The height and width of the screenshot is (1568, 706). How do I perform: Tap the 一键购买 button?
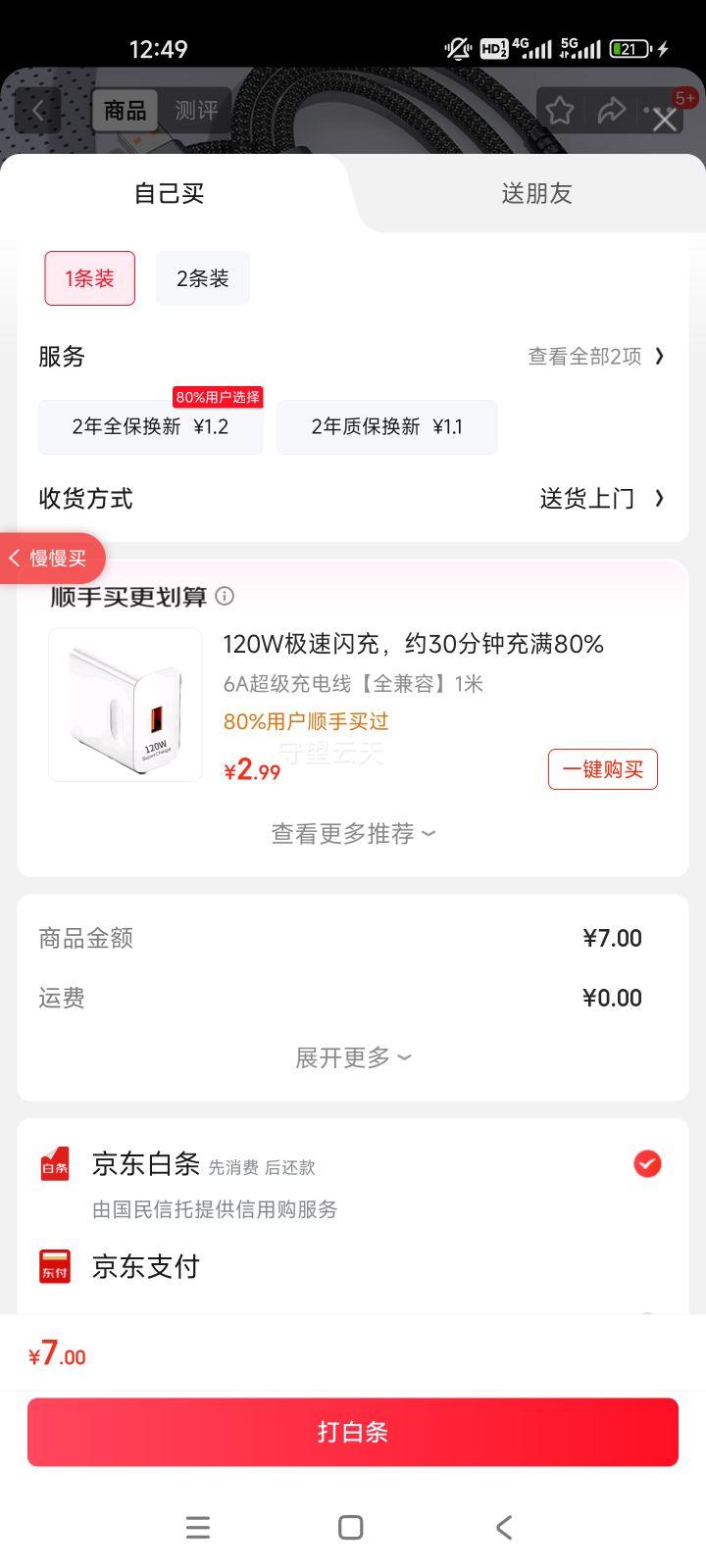(x=602, y=769)
